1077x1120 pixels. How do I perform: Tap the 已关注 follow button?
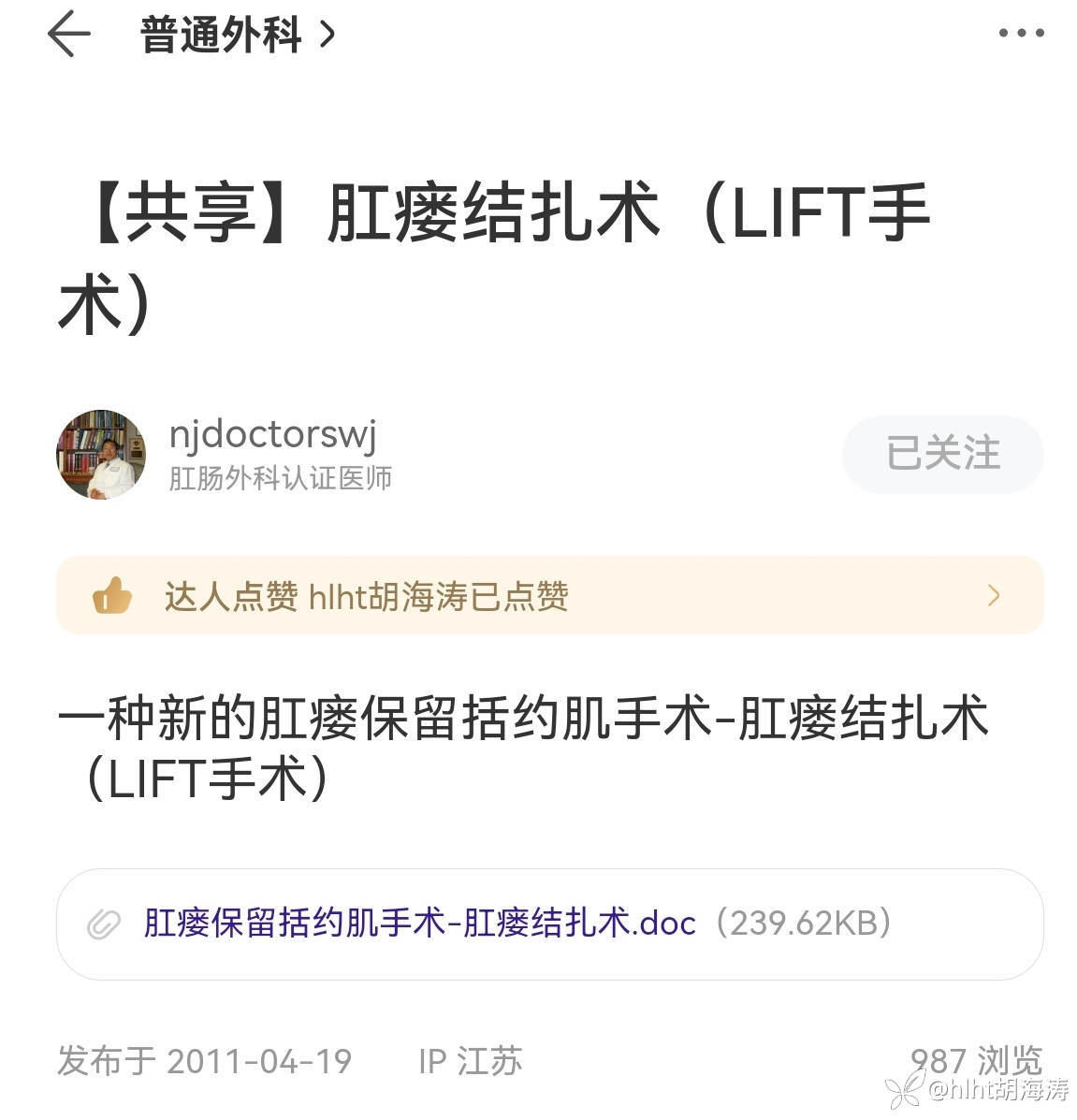coord(942,455)
